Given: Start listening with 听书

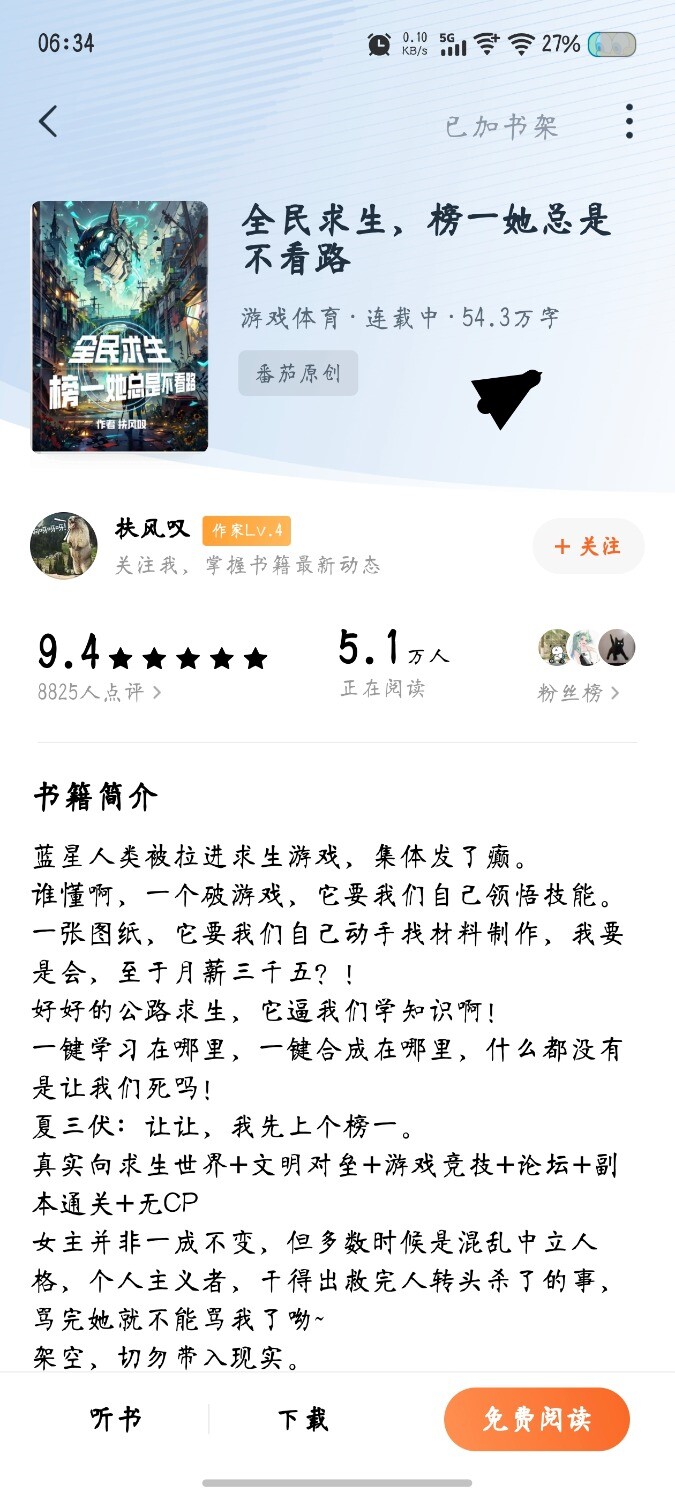Looking at the screenshot, I should coord(116,1419).
